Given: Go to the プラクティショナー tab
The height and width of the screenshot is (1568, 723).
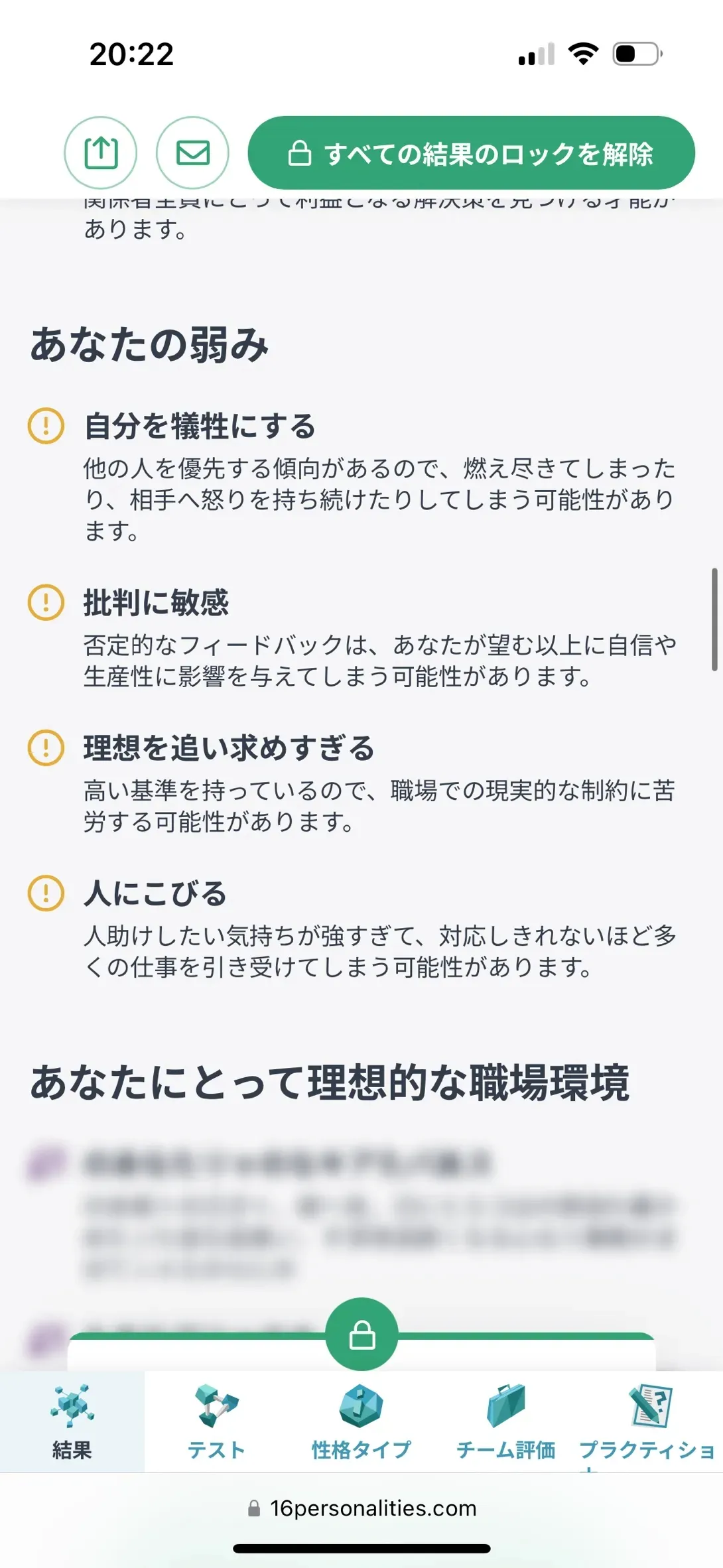Looking at the screenshot, I should pyautogui.click(x=650, y=1423).
